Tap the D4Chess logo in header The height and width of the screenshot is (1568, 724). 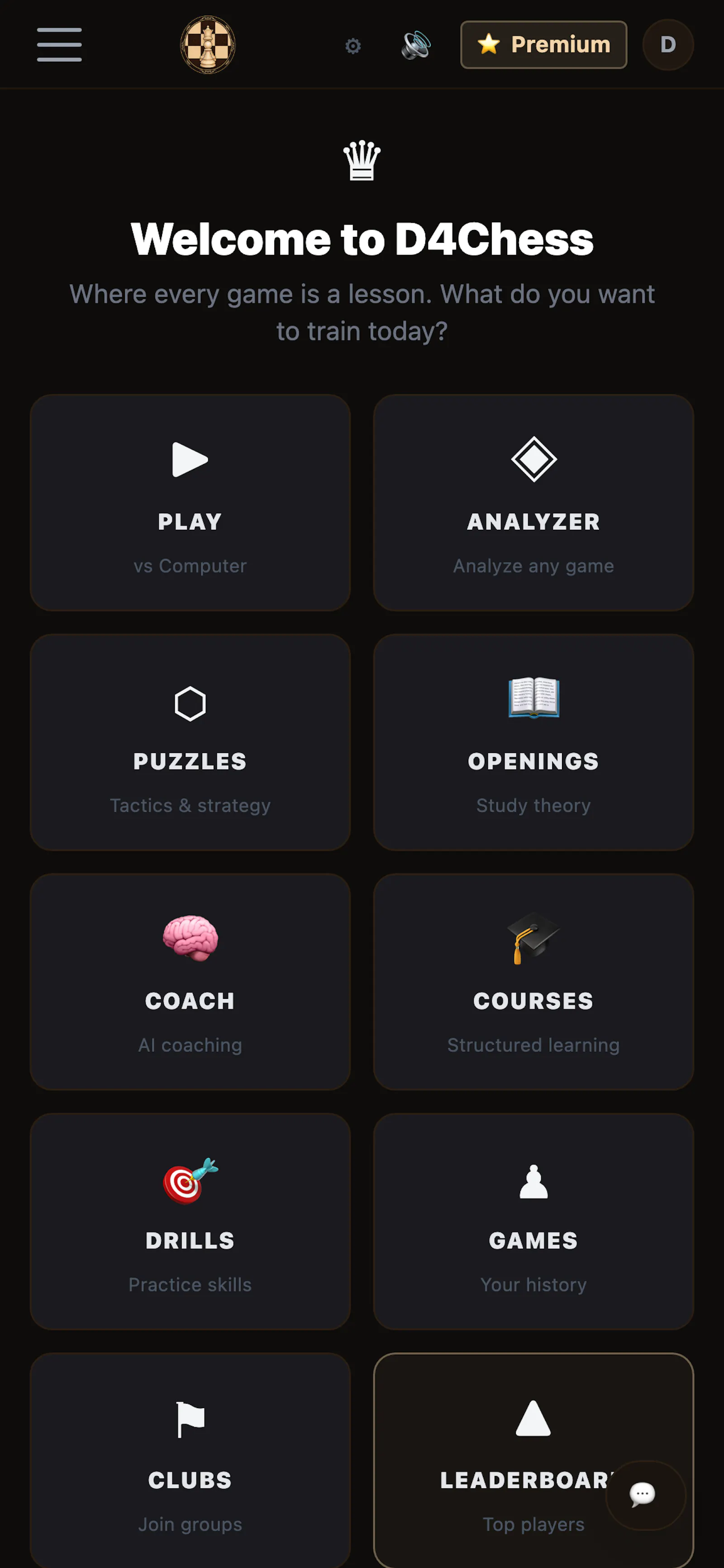(x=208, y=44)
